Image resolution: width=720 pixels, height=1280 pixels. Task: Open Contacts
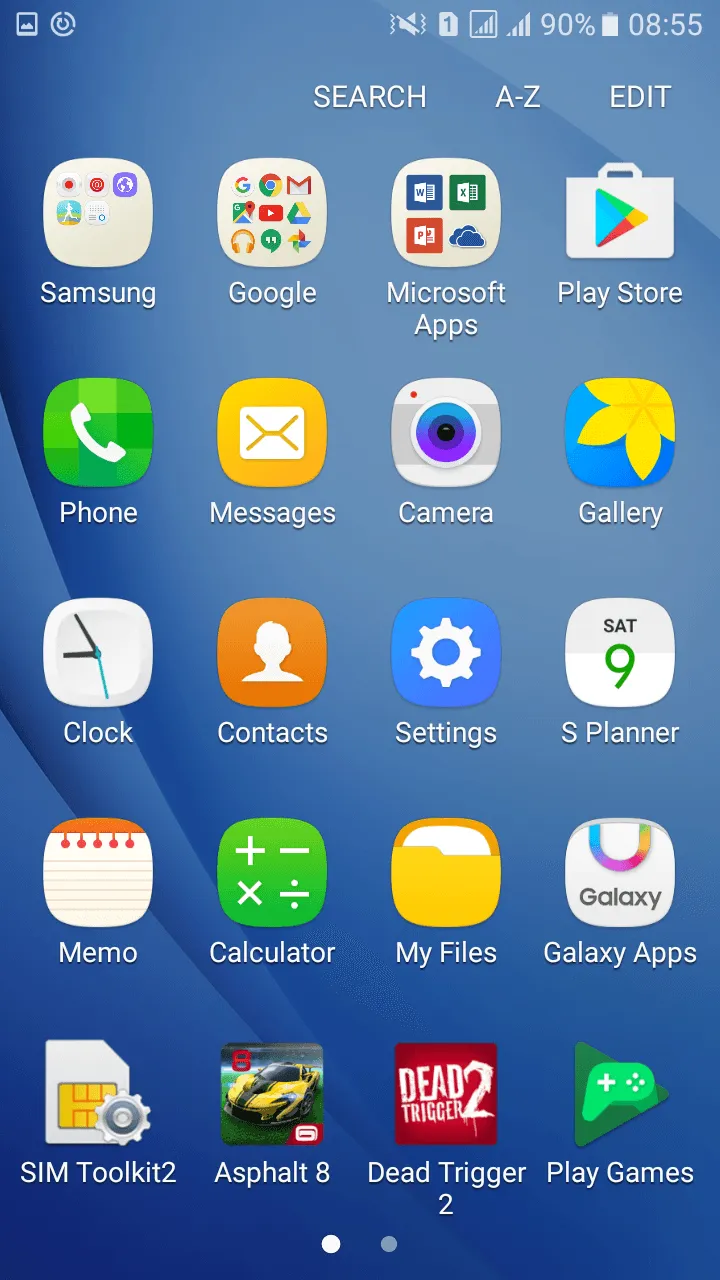(x=272, y=653)
